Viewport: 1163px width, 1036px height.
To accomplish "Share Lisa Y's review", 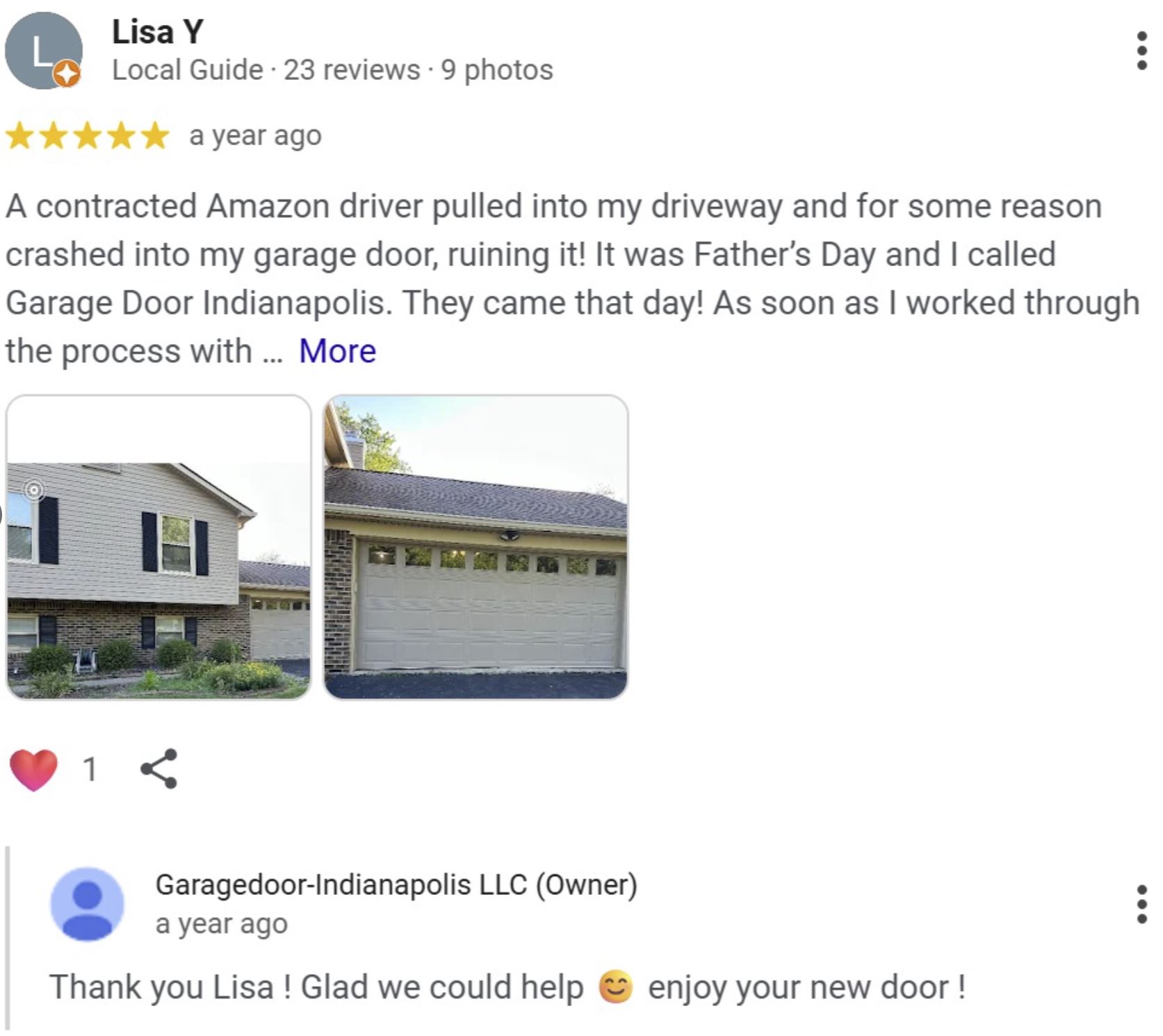I will pyautogui.click(x=159, y=769).
